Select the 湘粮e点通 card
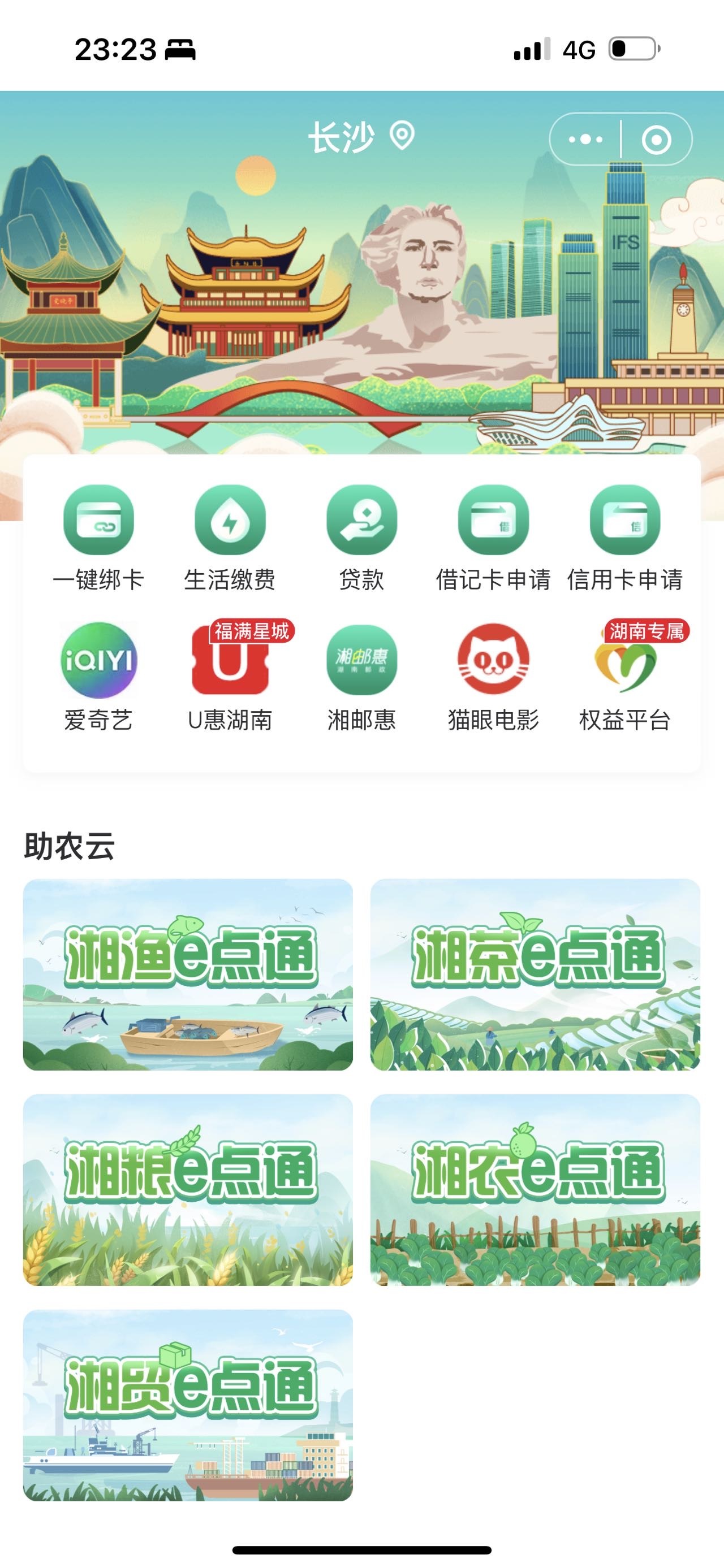The width and height of the screenshot is (724, 1568). tap(188, 1190)
